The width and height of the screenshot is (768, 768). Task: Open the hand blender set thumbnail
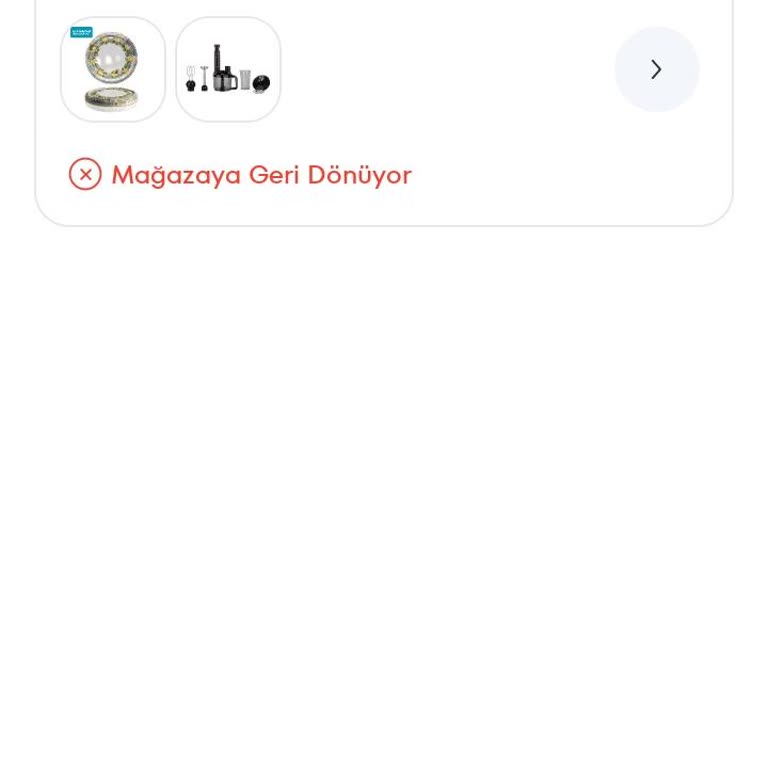pyautogui.click(x=228, y=69)
